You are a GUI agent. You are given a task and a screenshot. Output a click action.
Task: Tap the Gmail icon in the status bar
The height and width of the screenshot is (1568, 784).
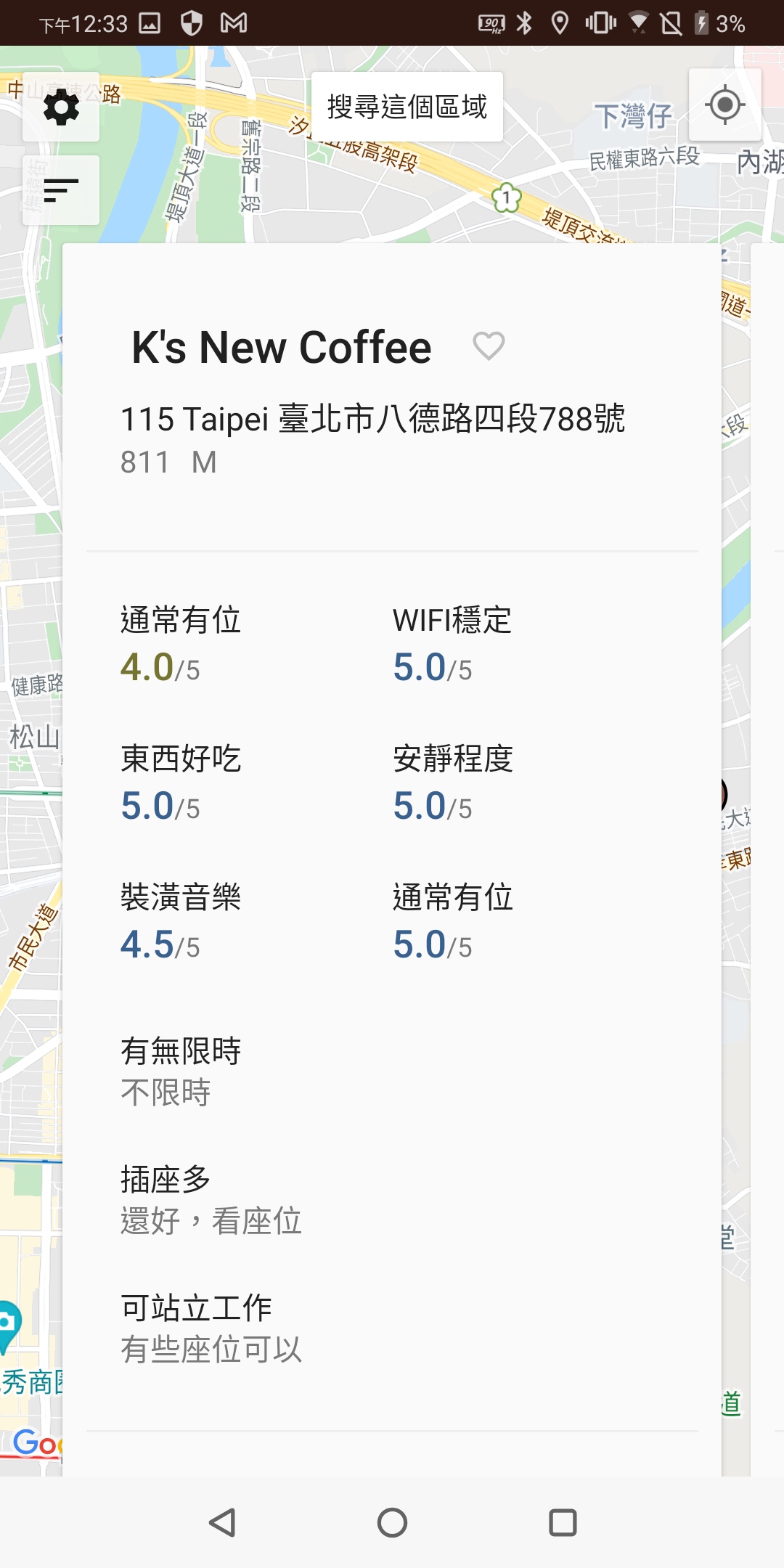(x=234, y=23)
